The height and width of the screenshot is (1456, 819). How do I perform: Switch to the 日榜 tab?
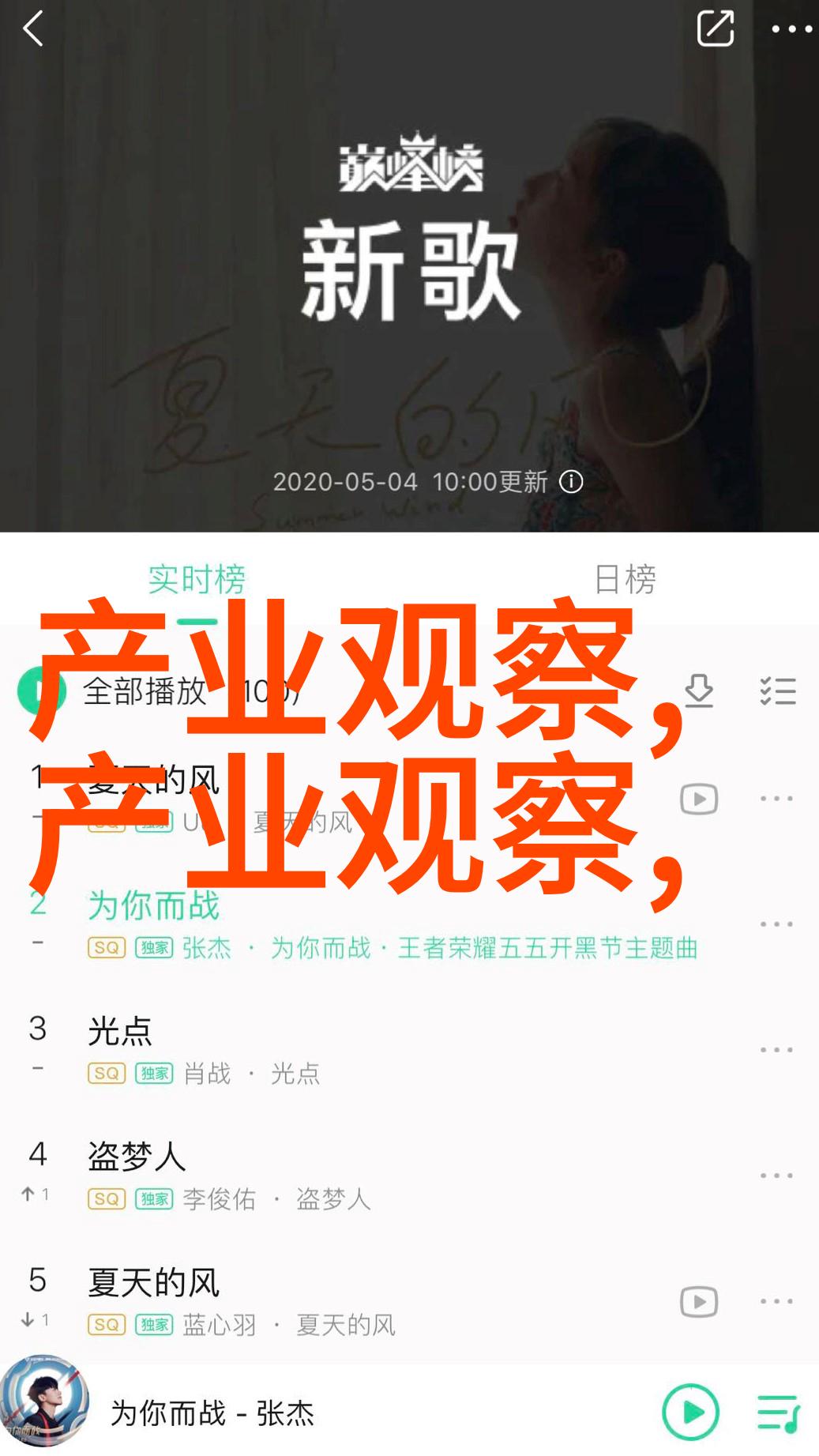click(624, 579)
